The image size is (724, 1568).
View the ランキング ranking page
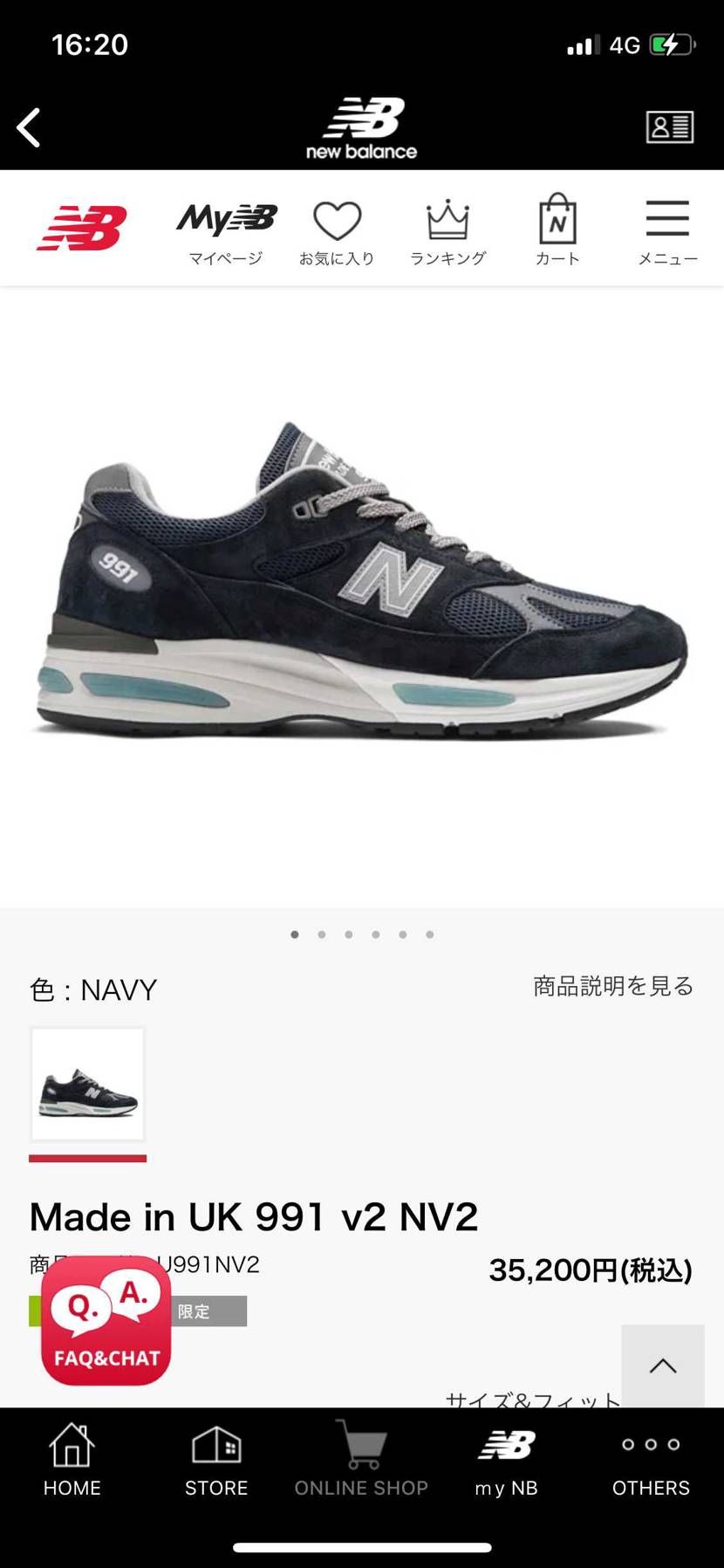click(x=447, y=232)
